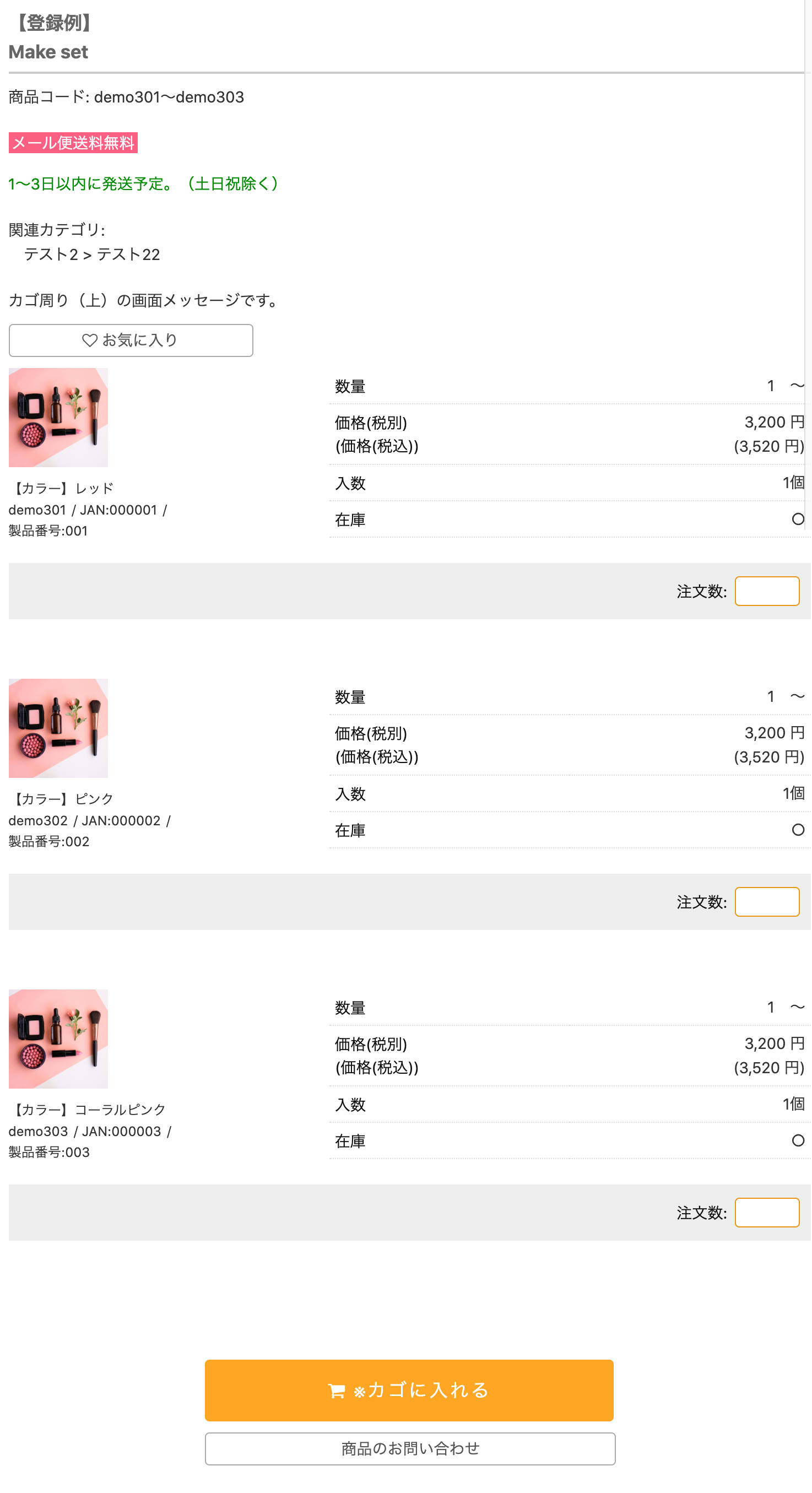The width and height of the screenshot is (812, 1493).
Task: Focus the order quantity field for demo302
Action: coord(766,902)
